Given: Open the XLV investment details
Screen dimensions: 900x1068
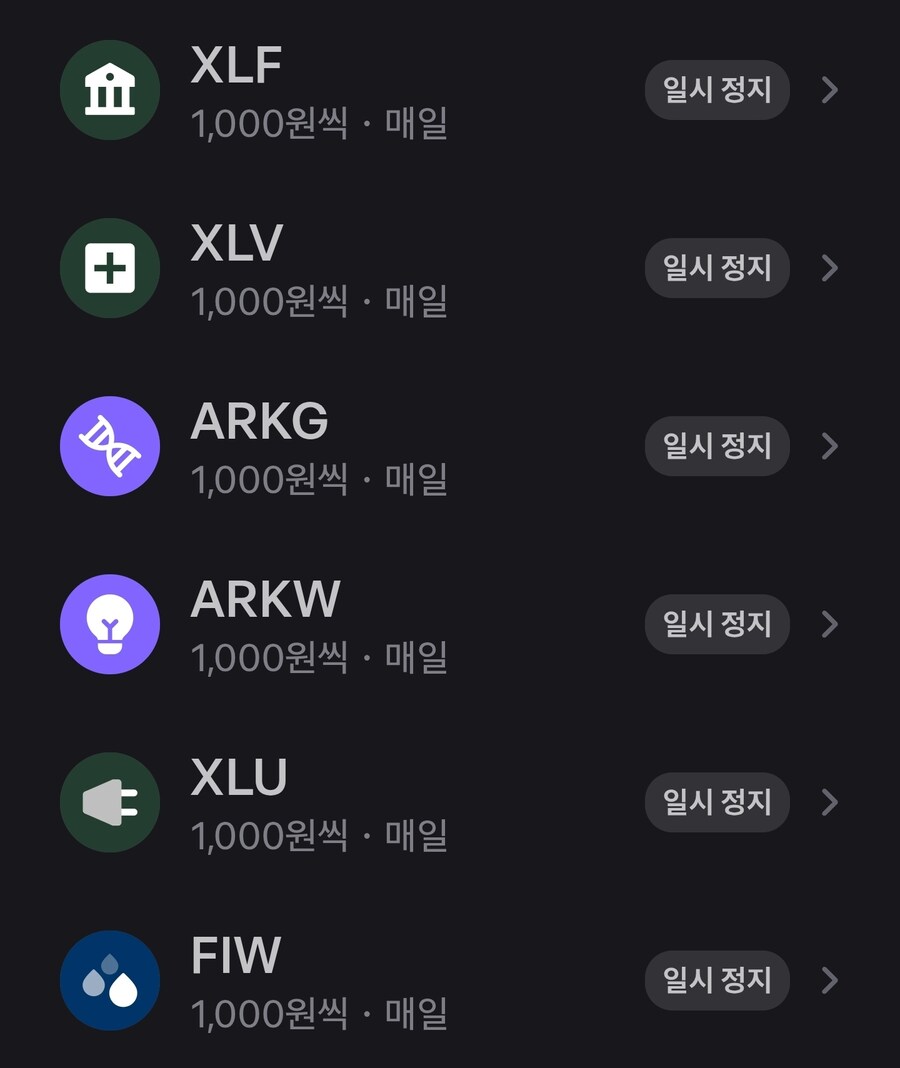Looking at the screenshot, I should point(829,268).
